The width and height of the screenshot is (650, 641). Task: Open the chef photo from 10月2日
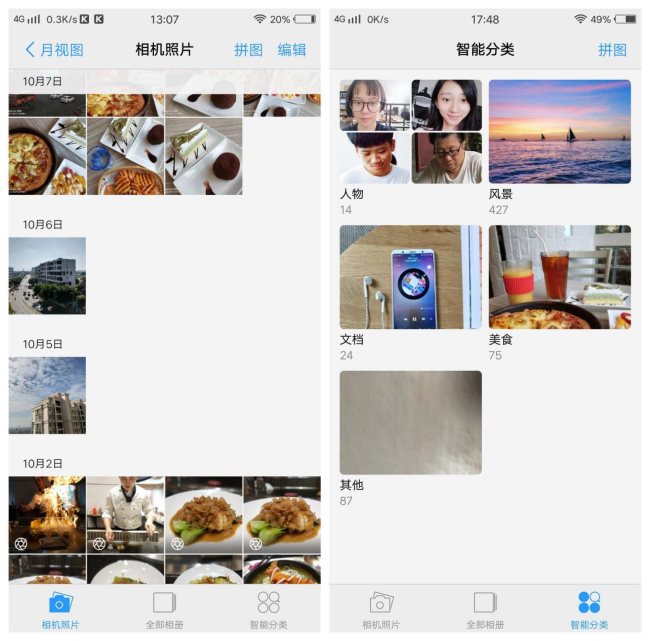coord(125,514)
